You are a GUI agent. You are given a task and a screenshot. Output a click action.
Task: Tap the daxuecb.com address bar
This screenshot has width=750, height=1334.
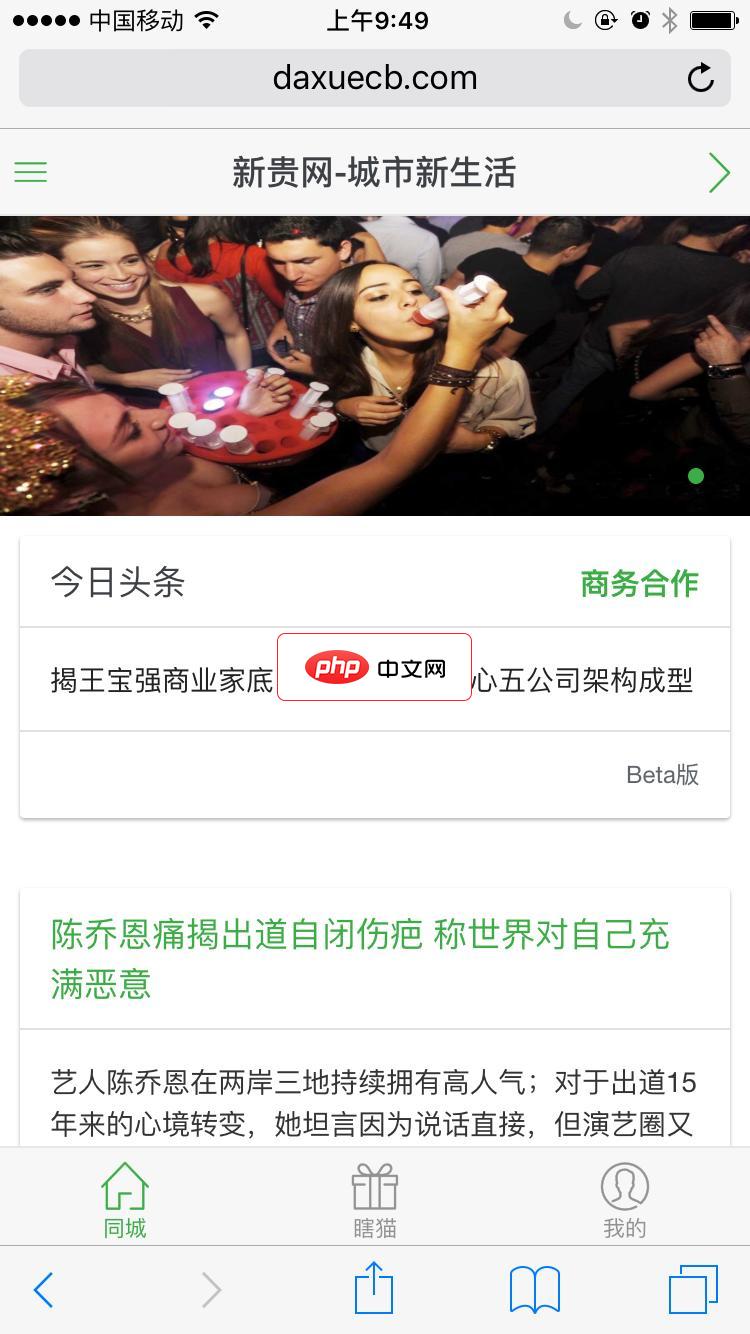[x=373, y=78]
